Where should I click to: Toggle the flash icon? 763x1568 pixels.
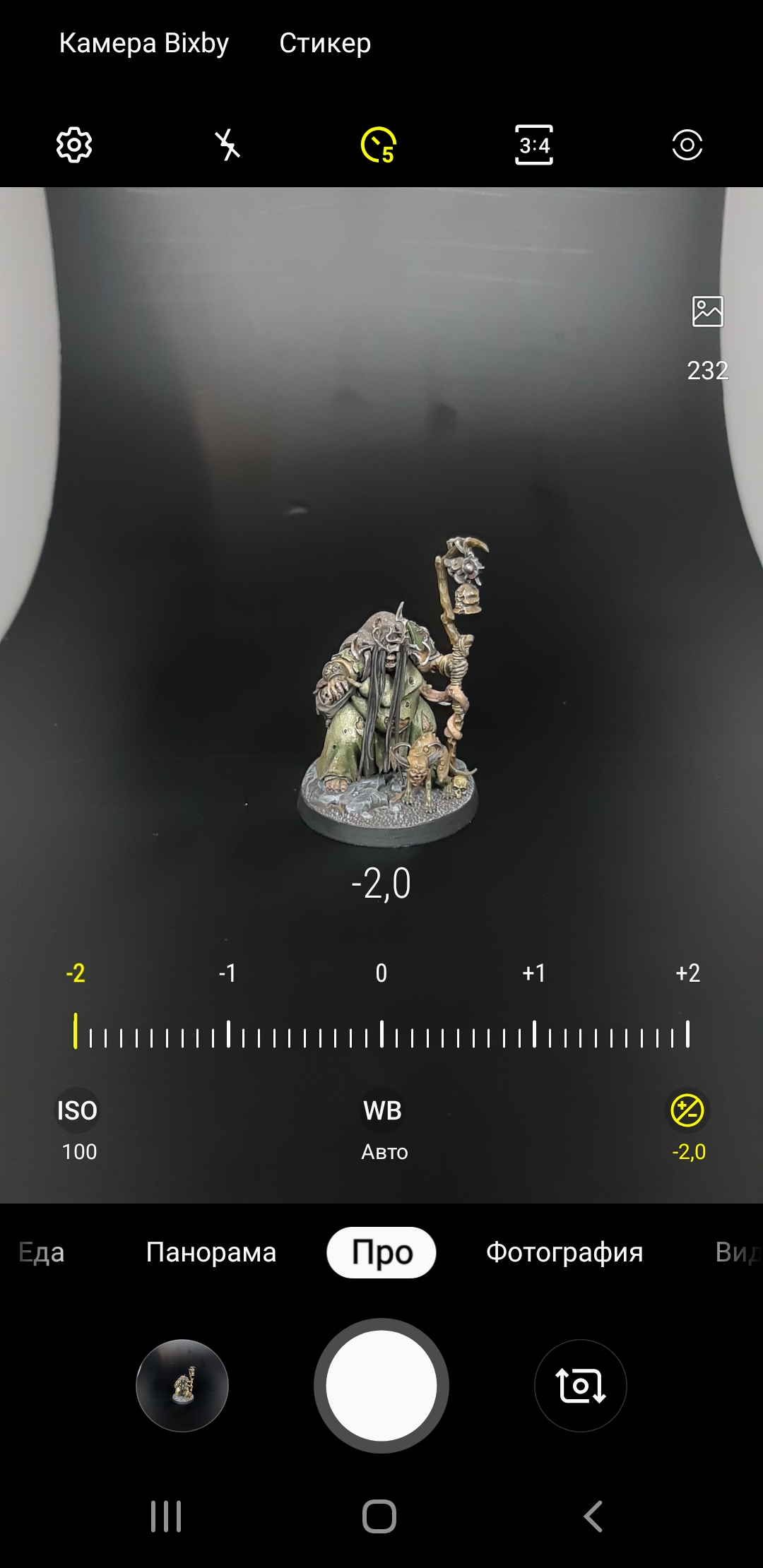227,145
